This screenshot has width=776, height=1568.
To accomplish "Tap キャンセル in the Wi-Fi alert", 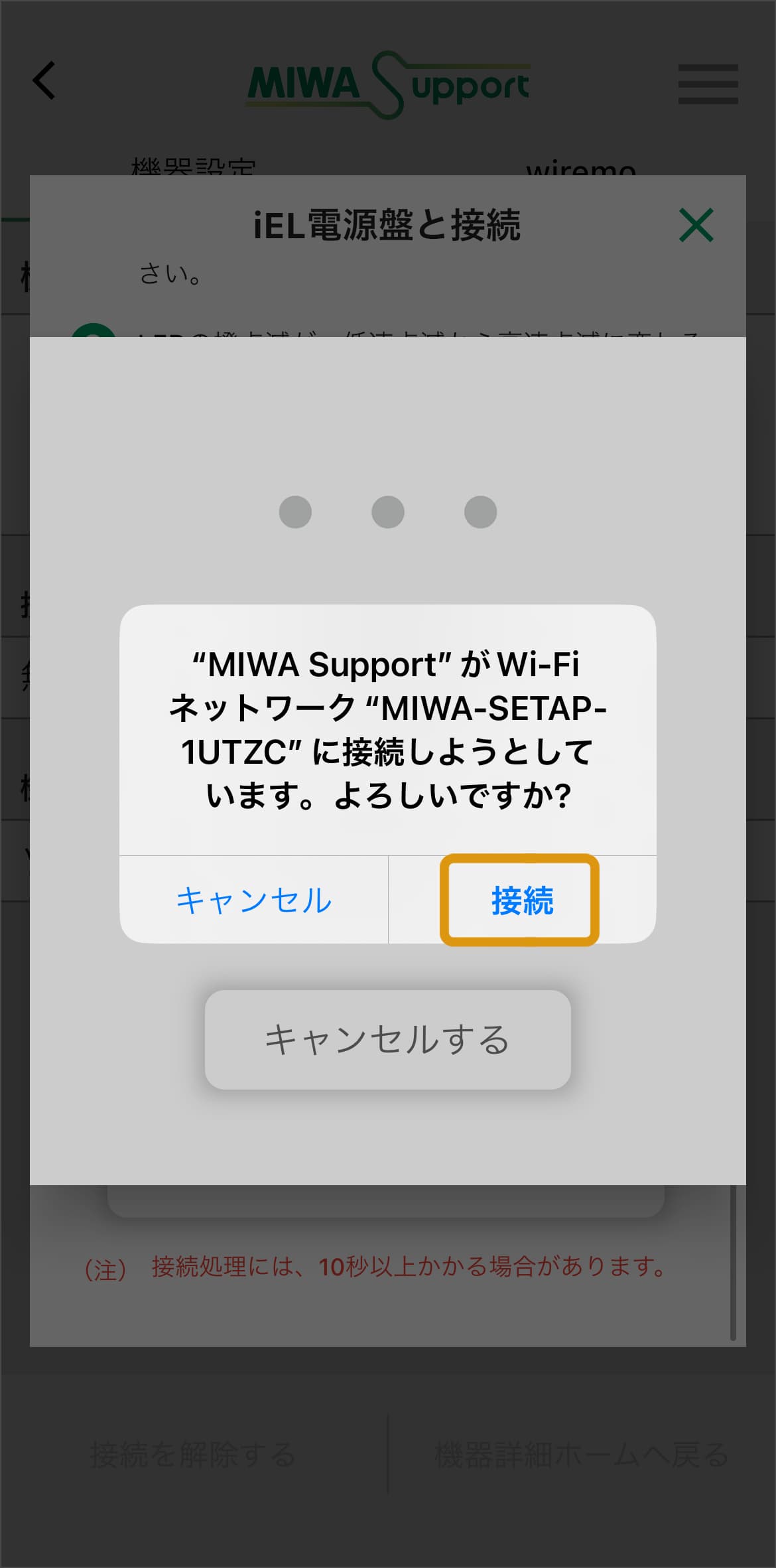I will point(254,900).
